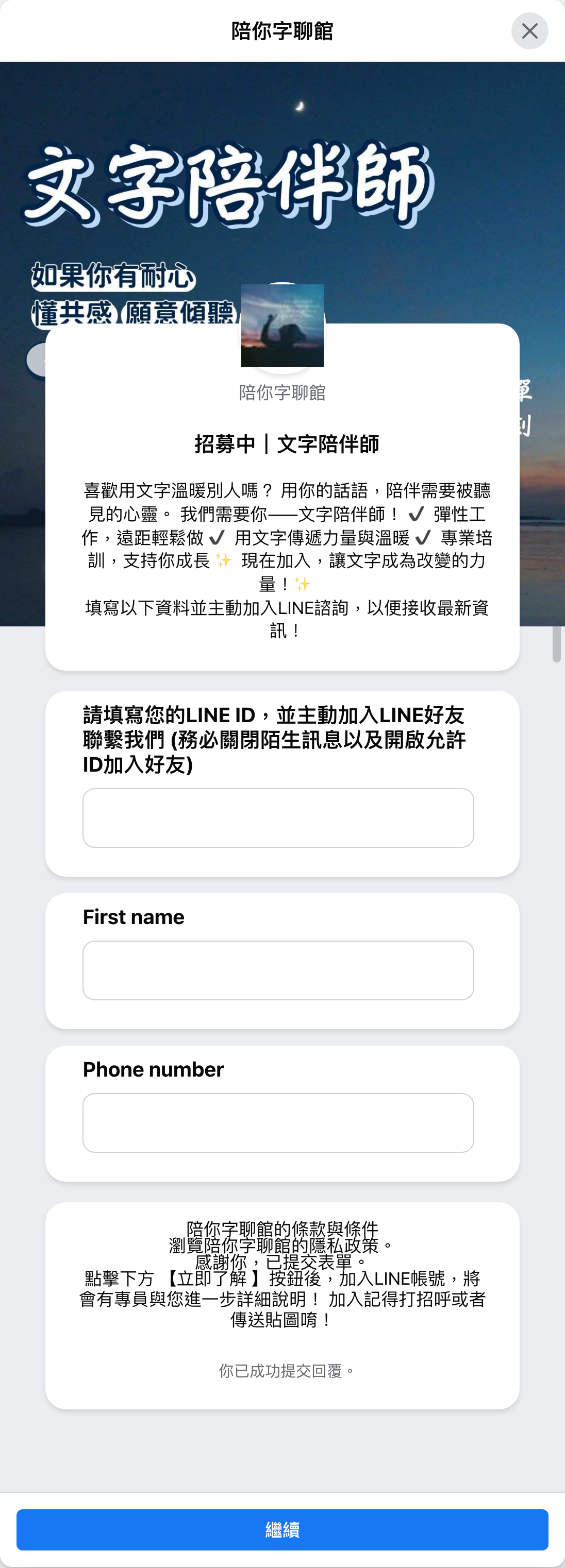
Task: Click the 陪你字聊館 page name label
Action: [x=282, y=392]
